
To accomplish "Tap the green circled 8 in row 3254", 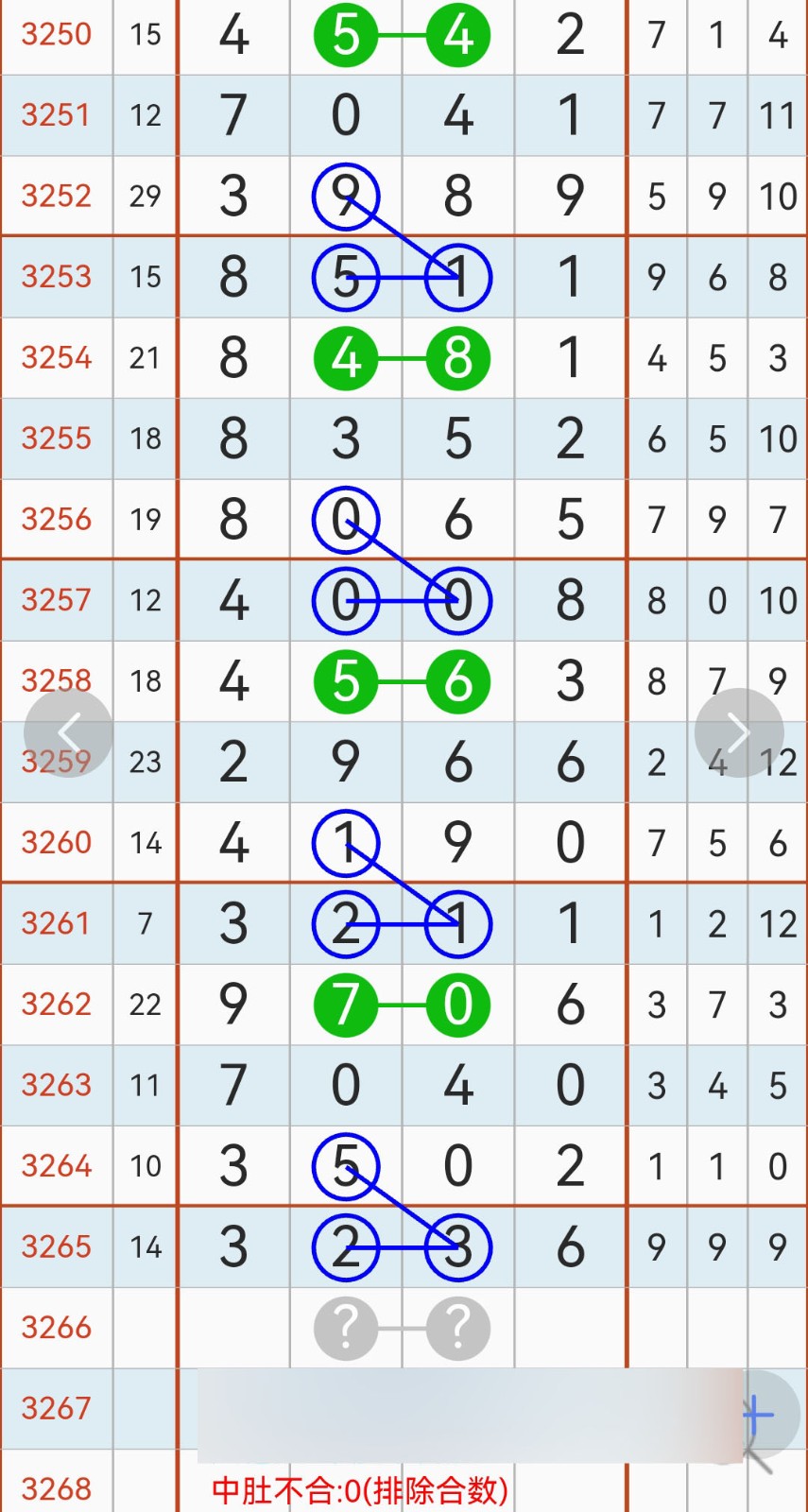I will pos(456,357).
